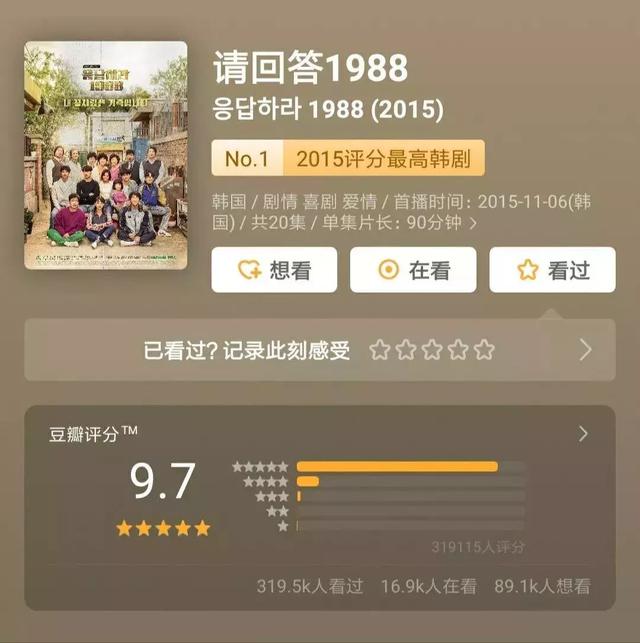Open the No.1 2015评分最高韩剧 ranking badge

click(348, 158)
